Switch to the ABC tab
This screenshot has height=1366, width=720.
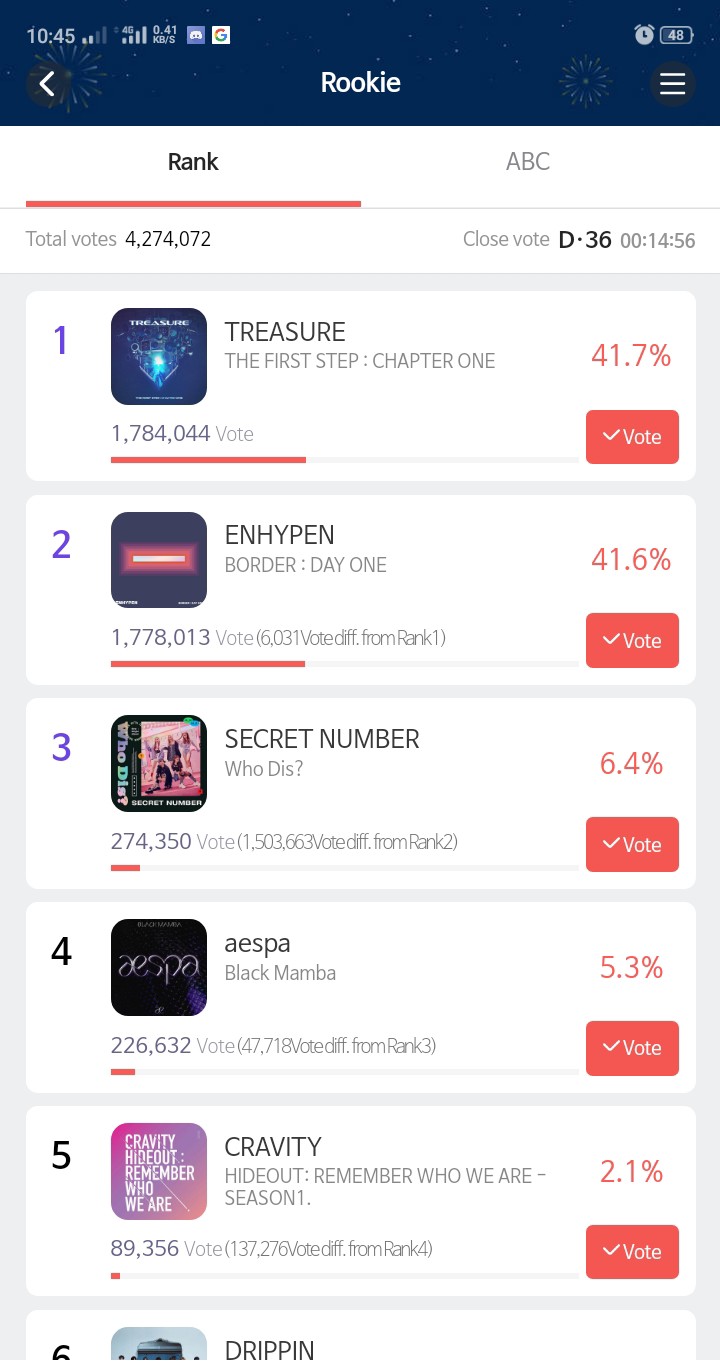527,162
